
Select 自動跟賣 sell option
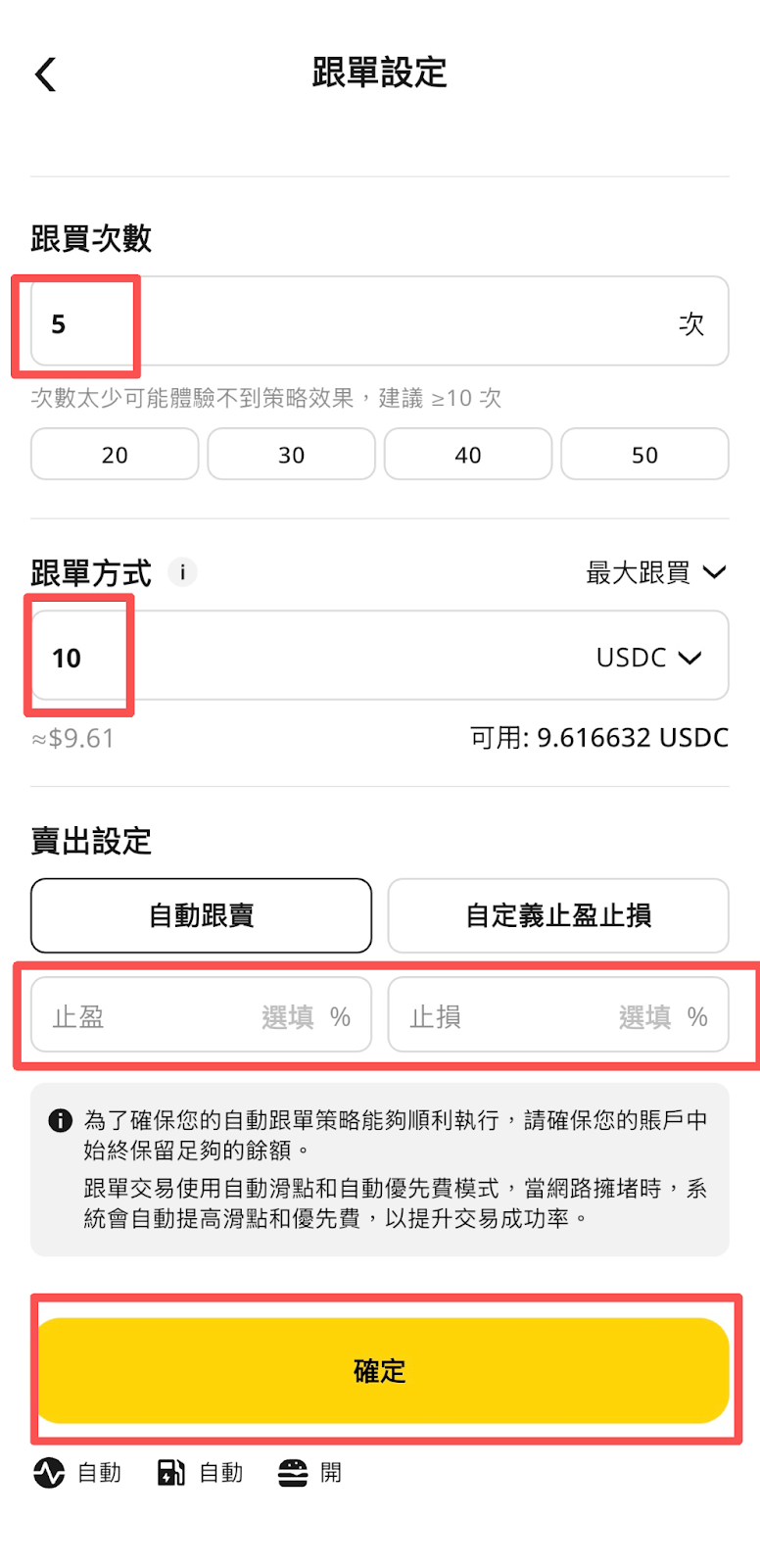[x=201, y=915]
